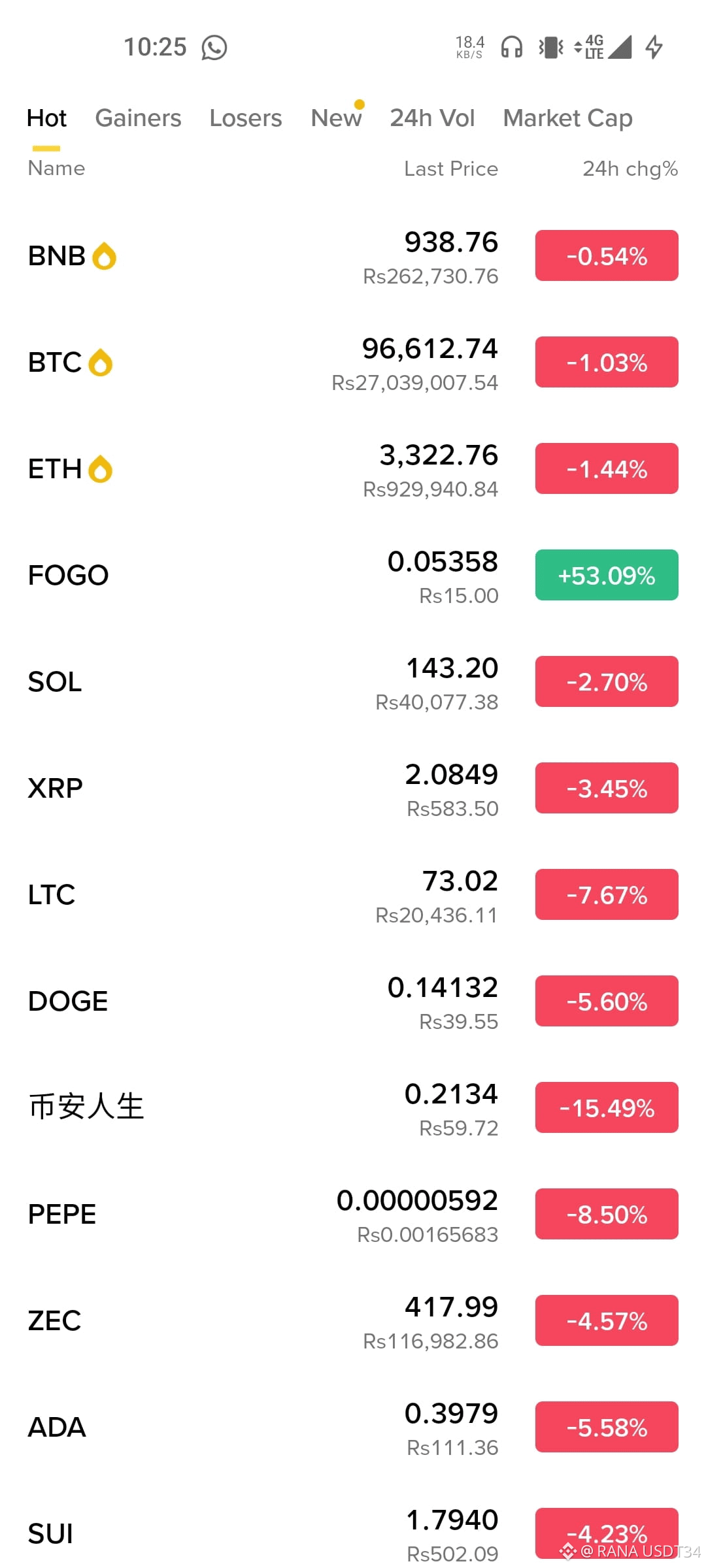View the XRP row details

point(353,789)
